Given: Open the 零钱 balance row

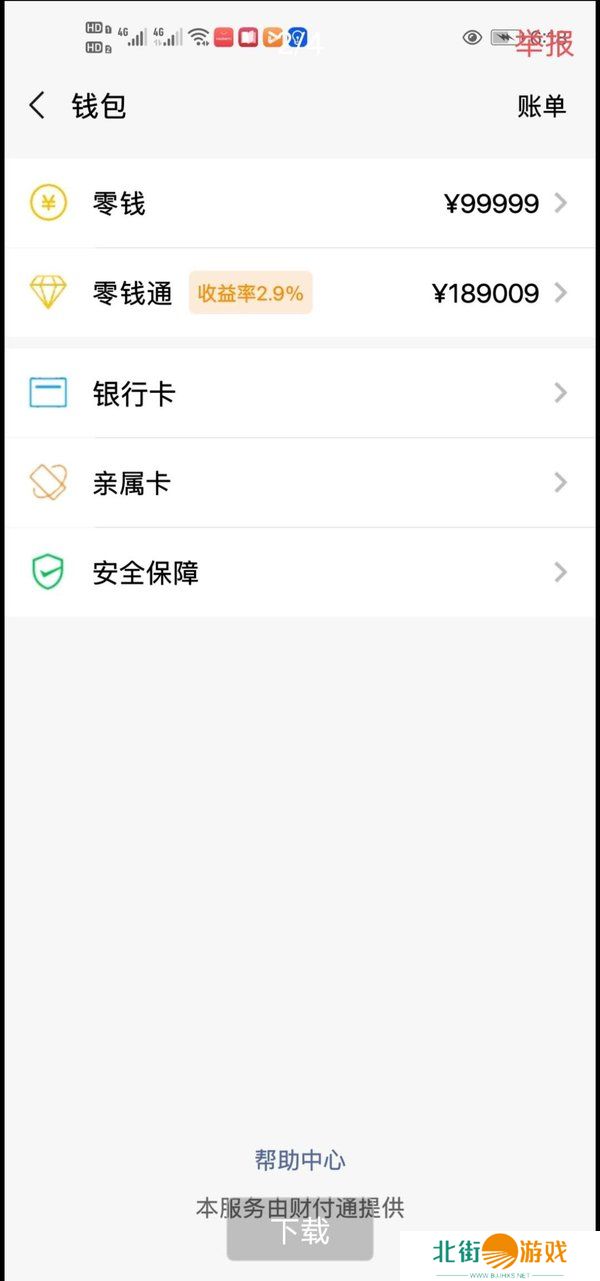Looking at the screenshot, I should pyautogui.click(x=300, y=204).
